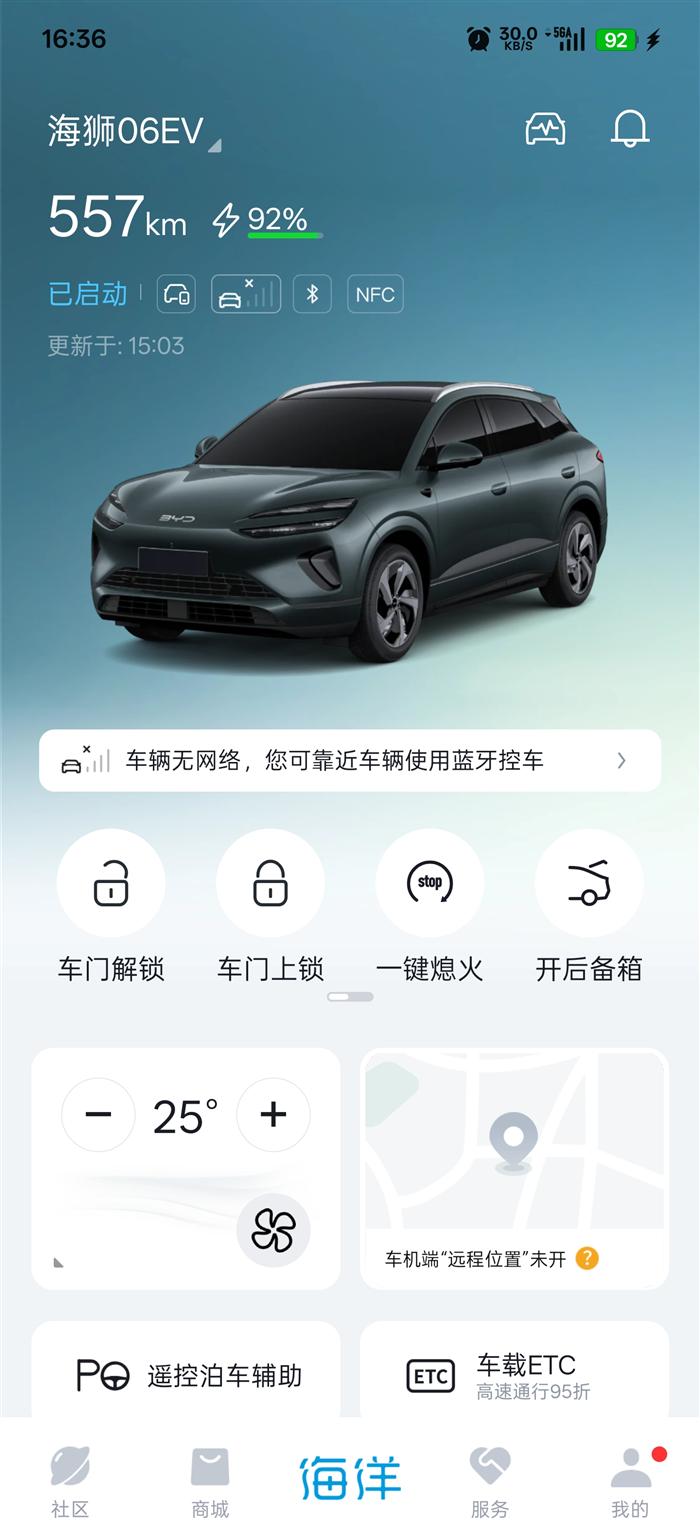Image resolution: width=700 pixels, height=1540 pixels.
Task: Open the 车载ETC card
Action: click(514, 1376)
